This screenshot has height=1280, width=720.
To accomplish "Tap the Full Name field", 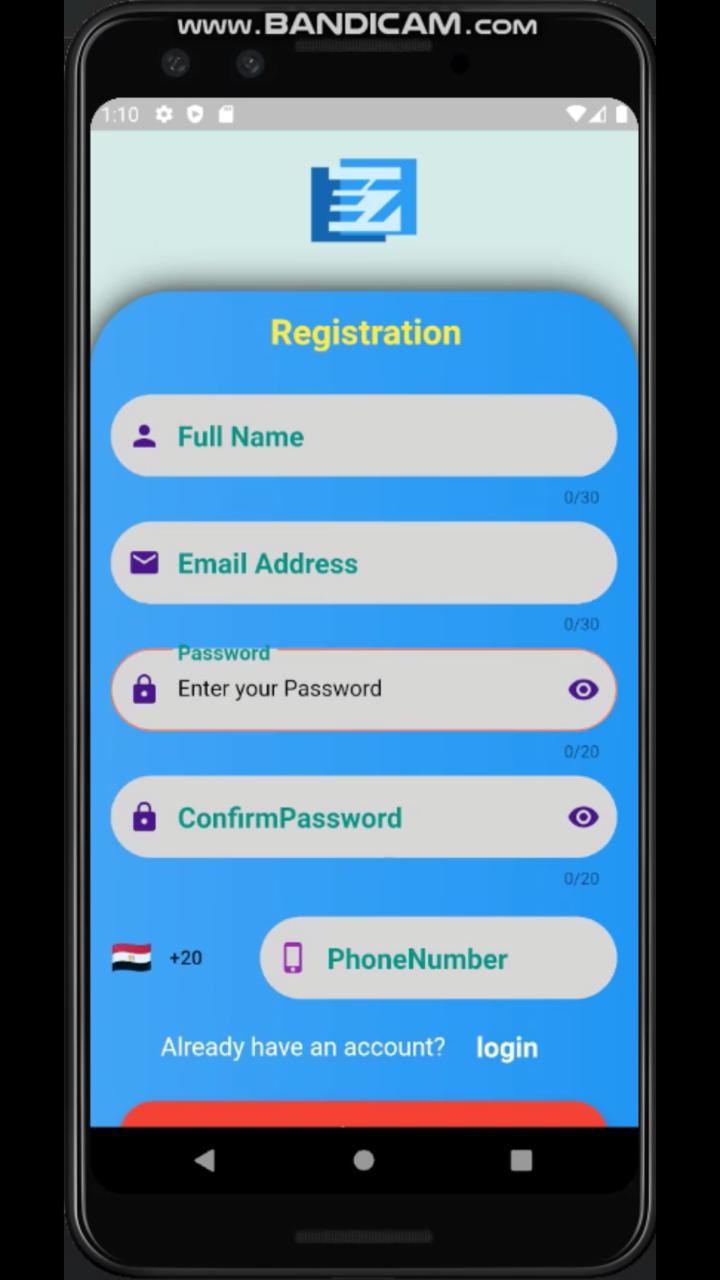I will click(x=363, y=436).
